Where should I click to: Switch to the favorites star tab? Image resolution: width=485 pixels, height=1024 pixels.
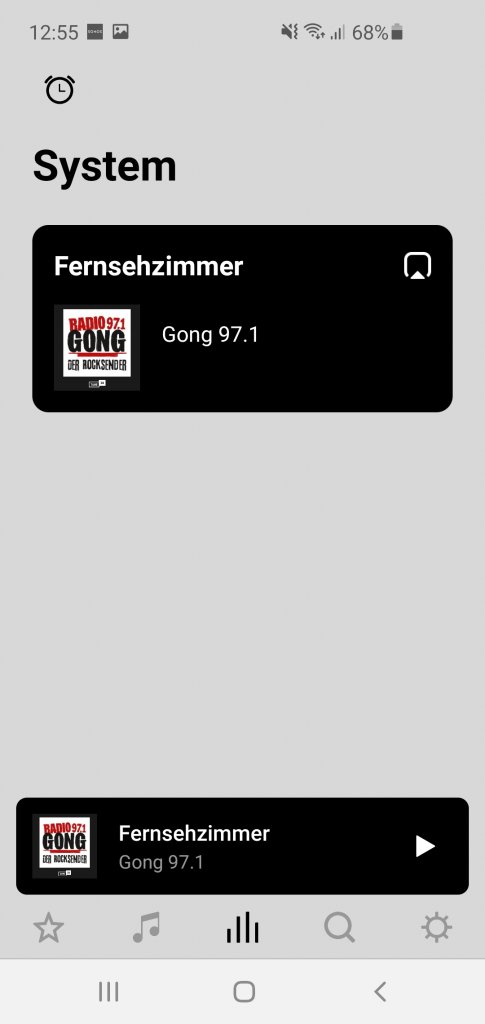tap(48, 928)
